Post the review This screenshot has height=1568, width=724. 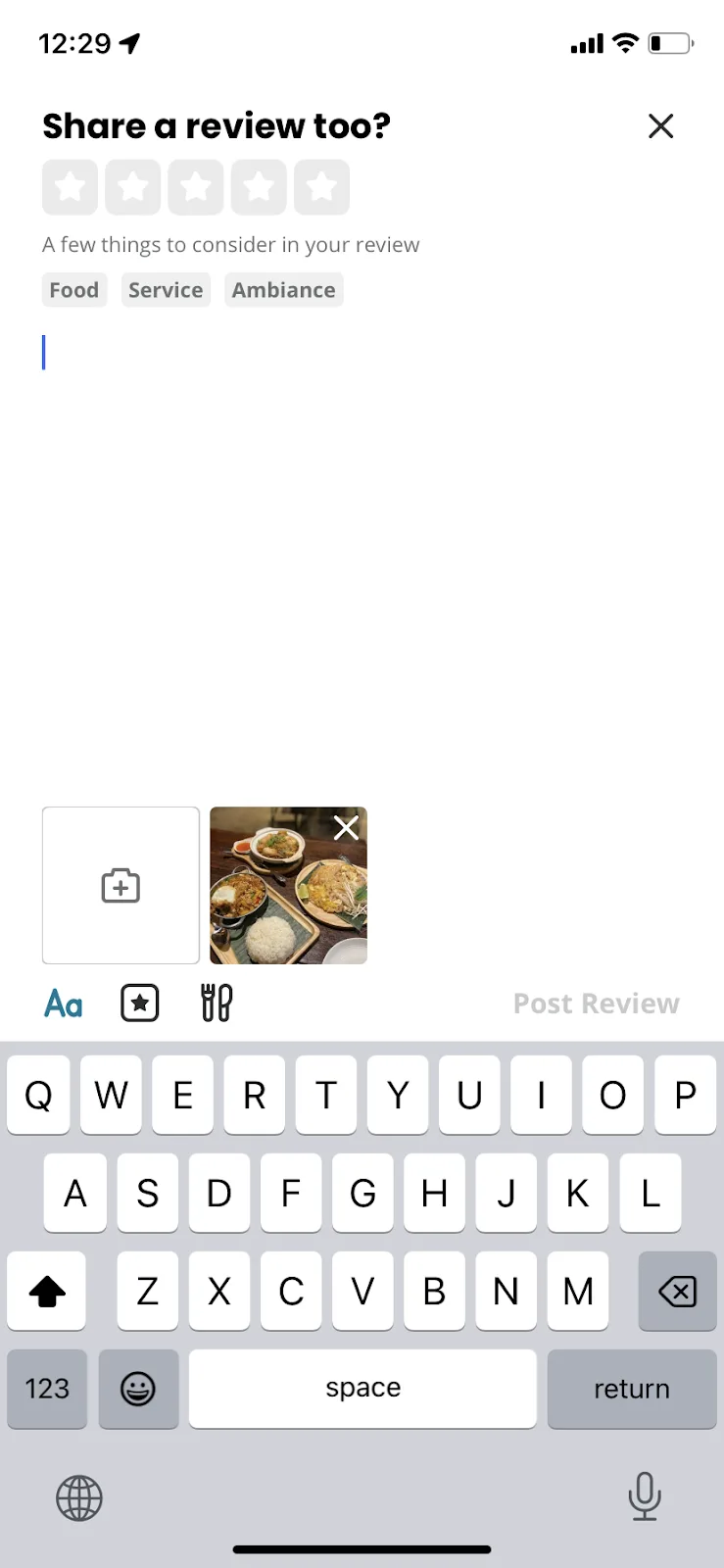point(596,1004)
